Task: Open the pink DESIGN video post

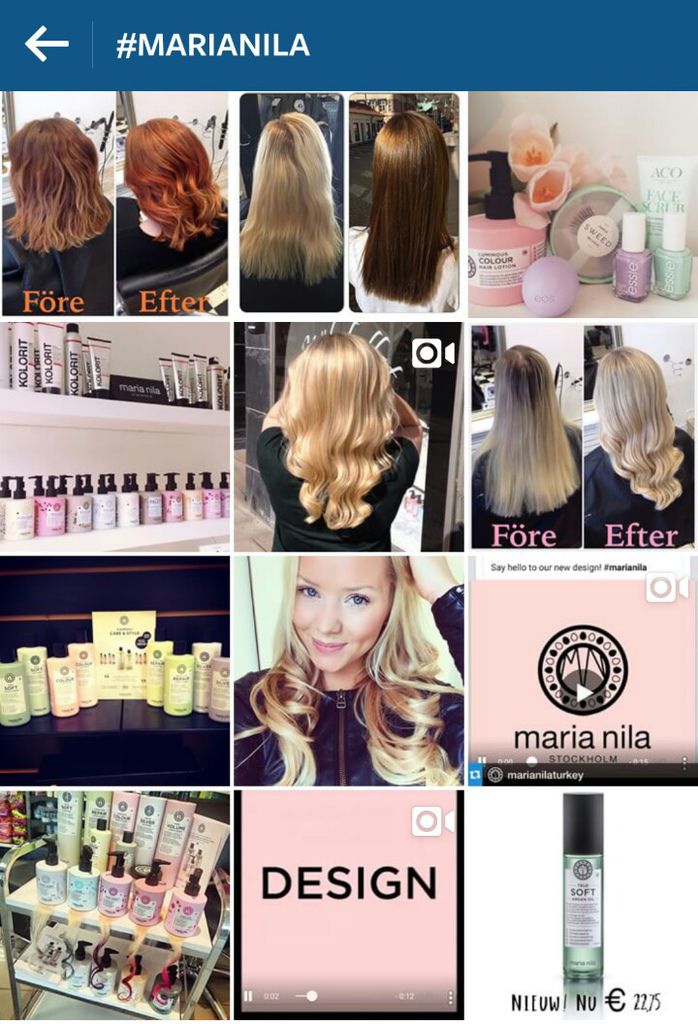Action: point(348,904)
